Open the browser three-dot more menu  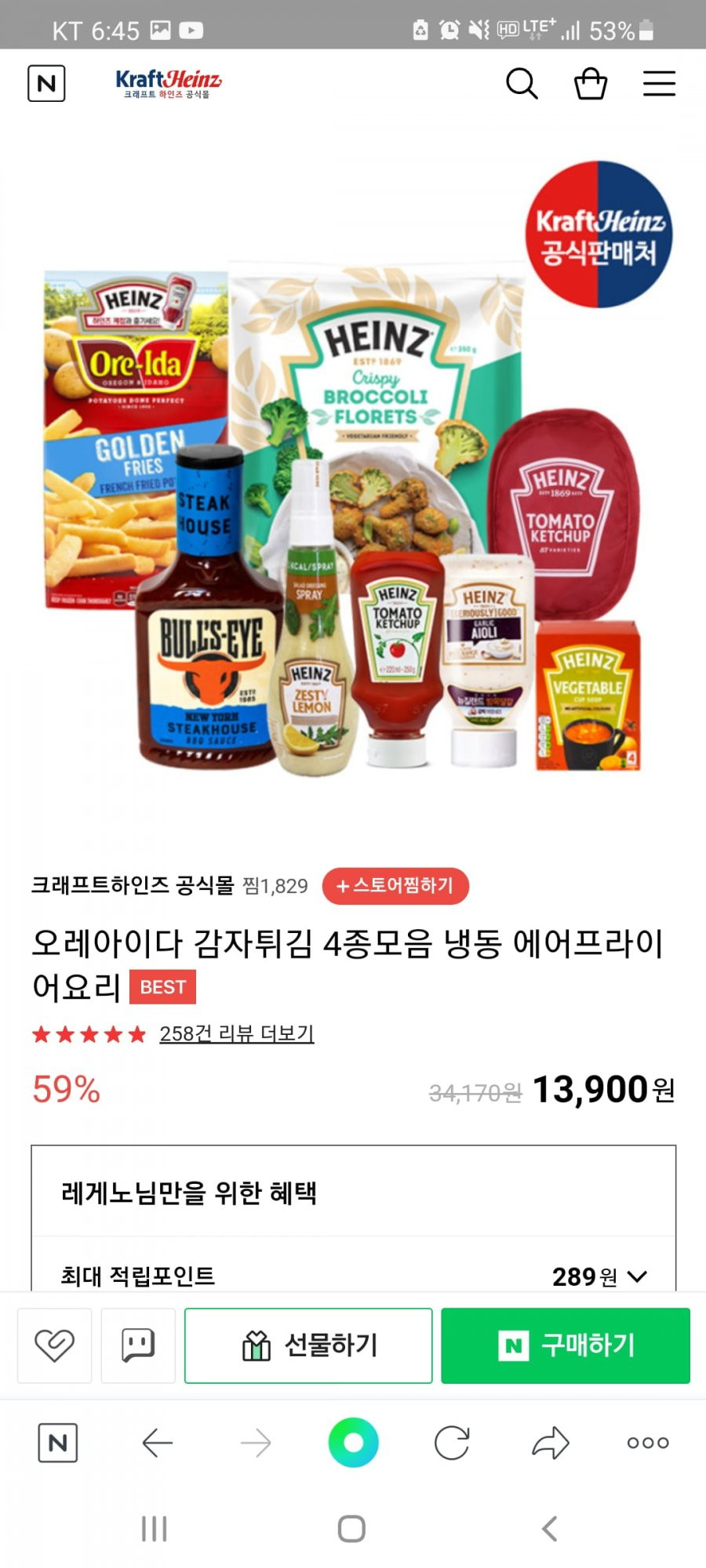click(x=648, y=1443)
